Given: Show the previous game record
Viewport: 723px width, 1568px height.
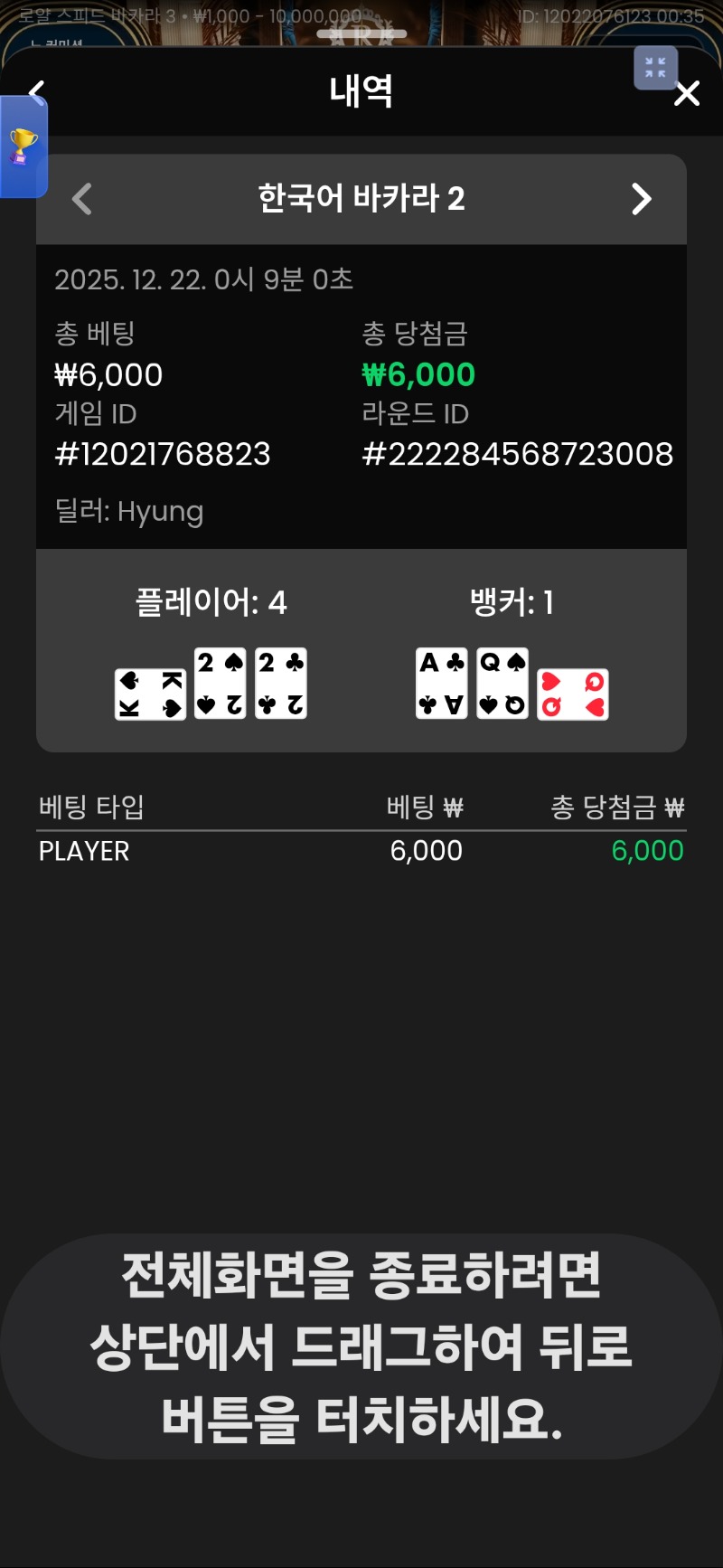Looking at the screenshot, I should (82, 199).
